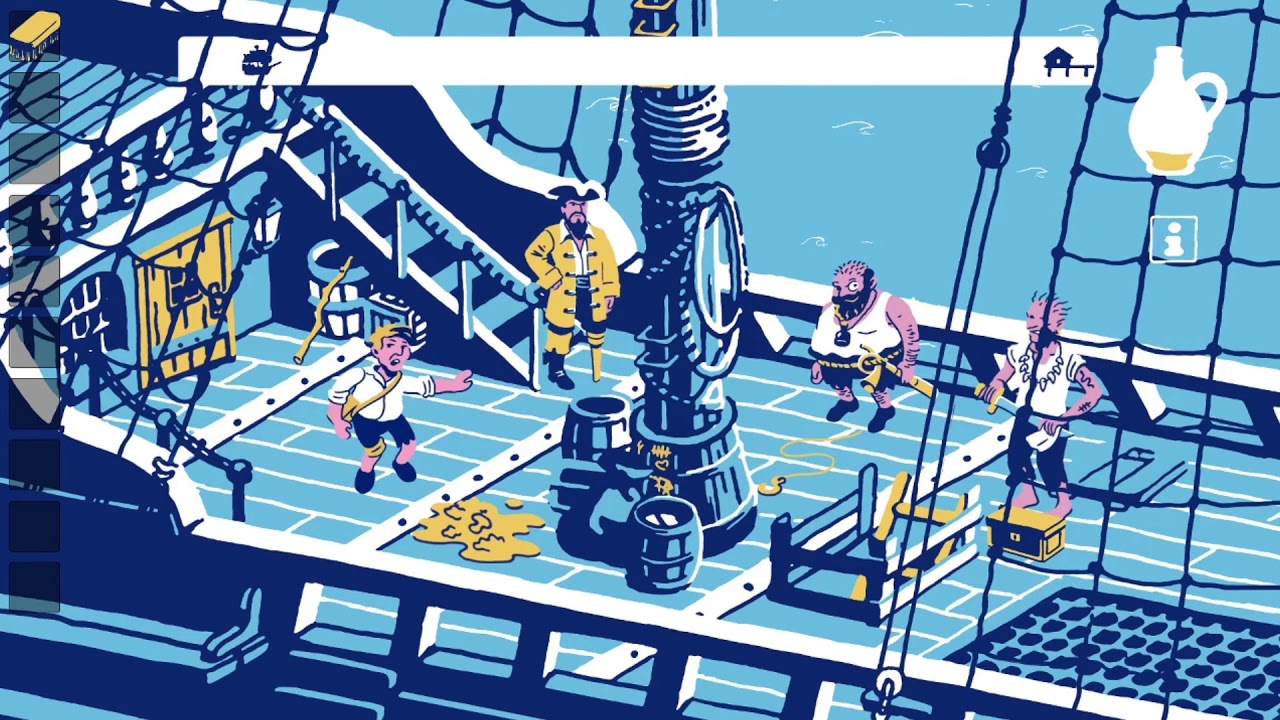
Task: Tap the white jug icon
Action: click(1176, 110)
